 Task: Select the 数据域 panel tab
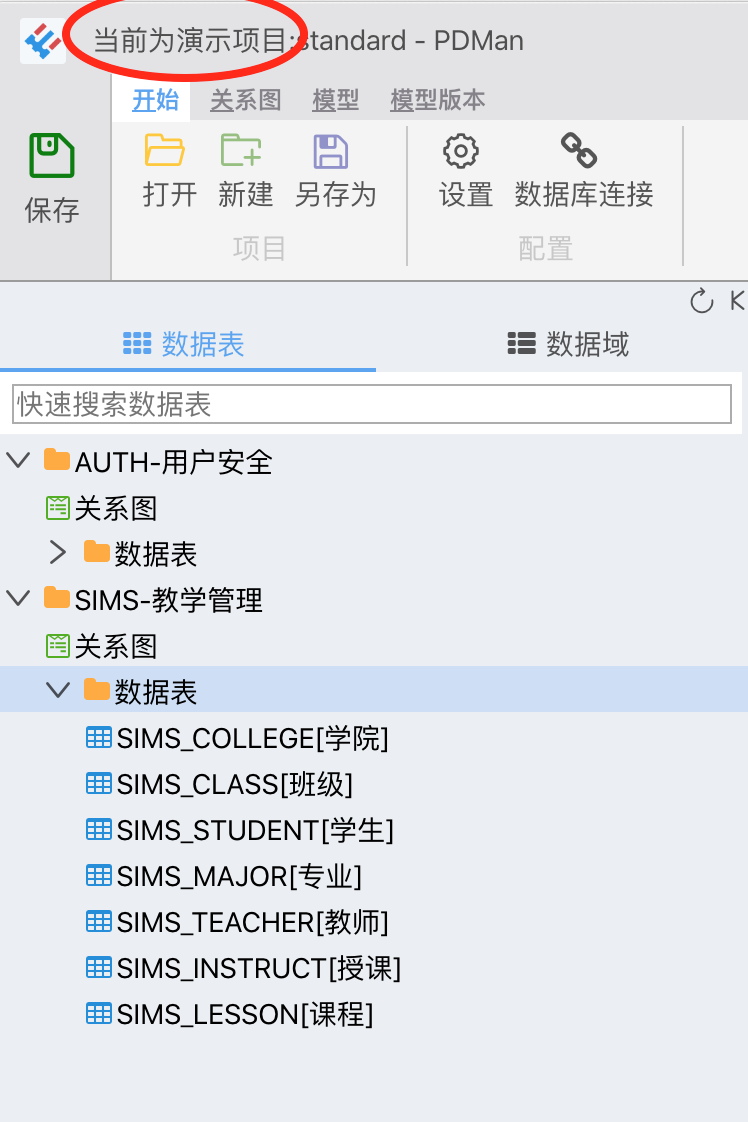point(568,344)
